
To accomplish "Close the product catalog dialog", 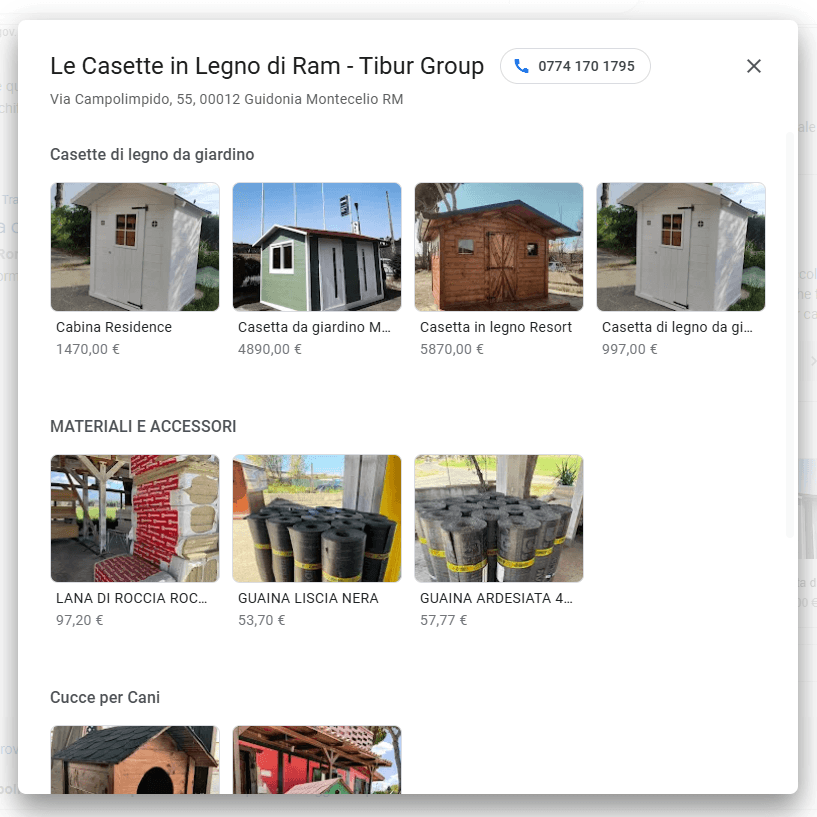I will click(x=753, y=66).
